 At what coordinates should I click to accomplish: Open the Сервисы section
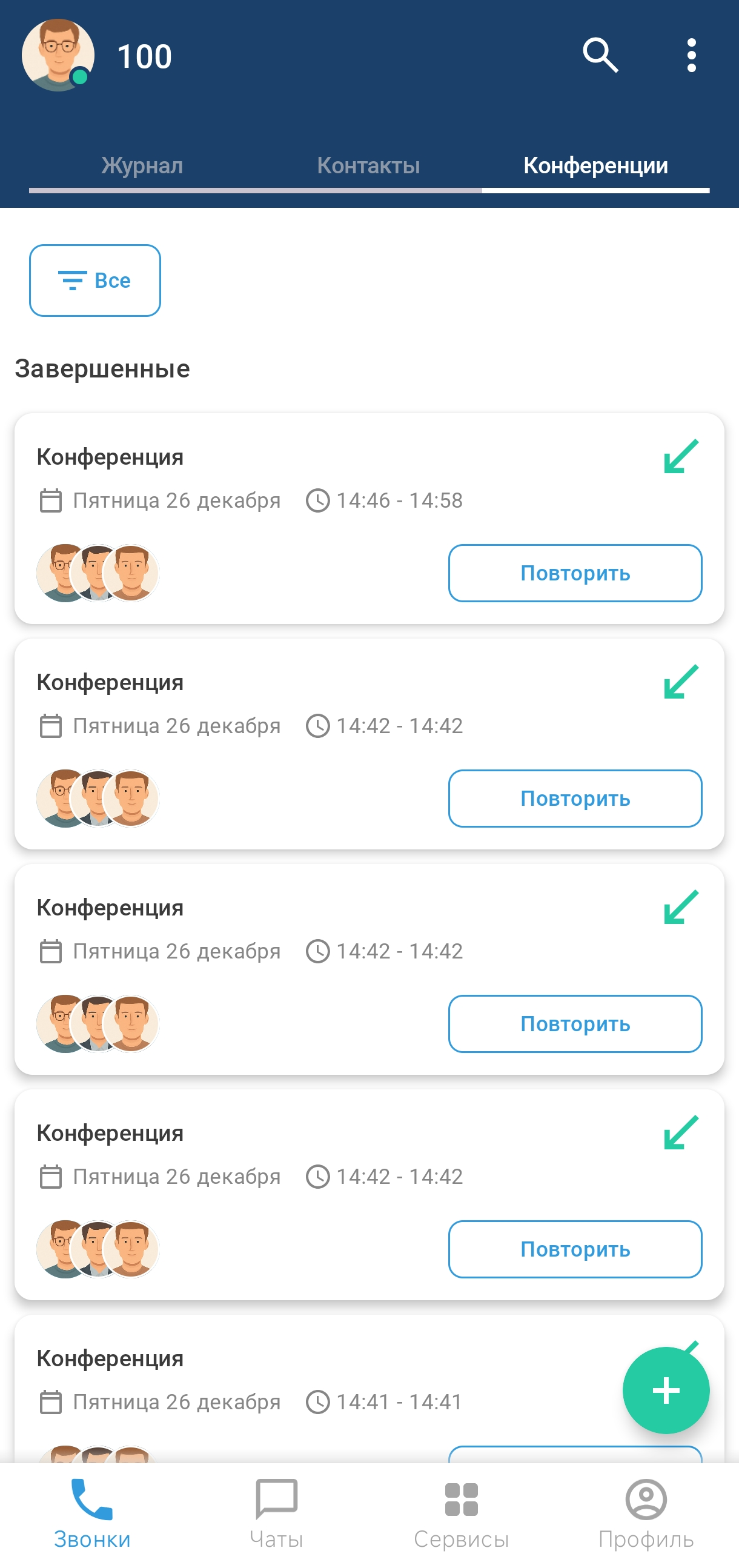(461, 1513)
